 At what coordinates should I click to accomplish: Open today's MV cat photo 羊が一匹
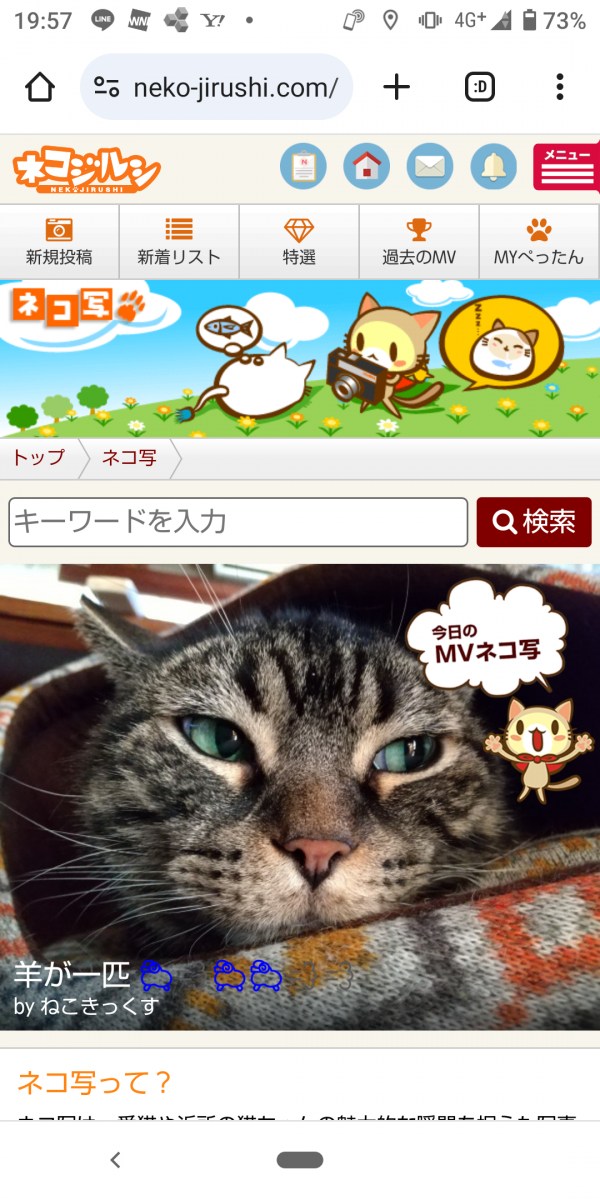[300, 800]
